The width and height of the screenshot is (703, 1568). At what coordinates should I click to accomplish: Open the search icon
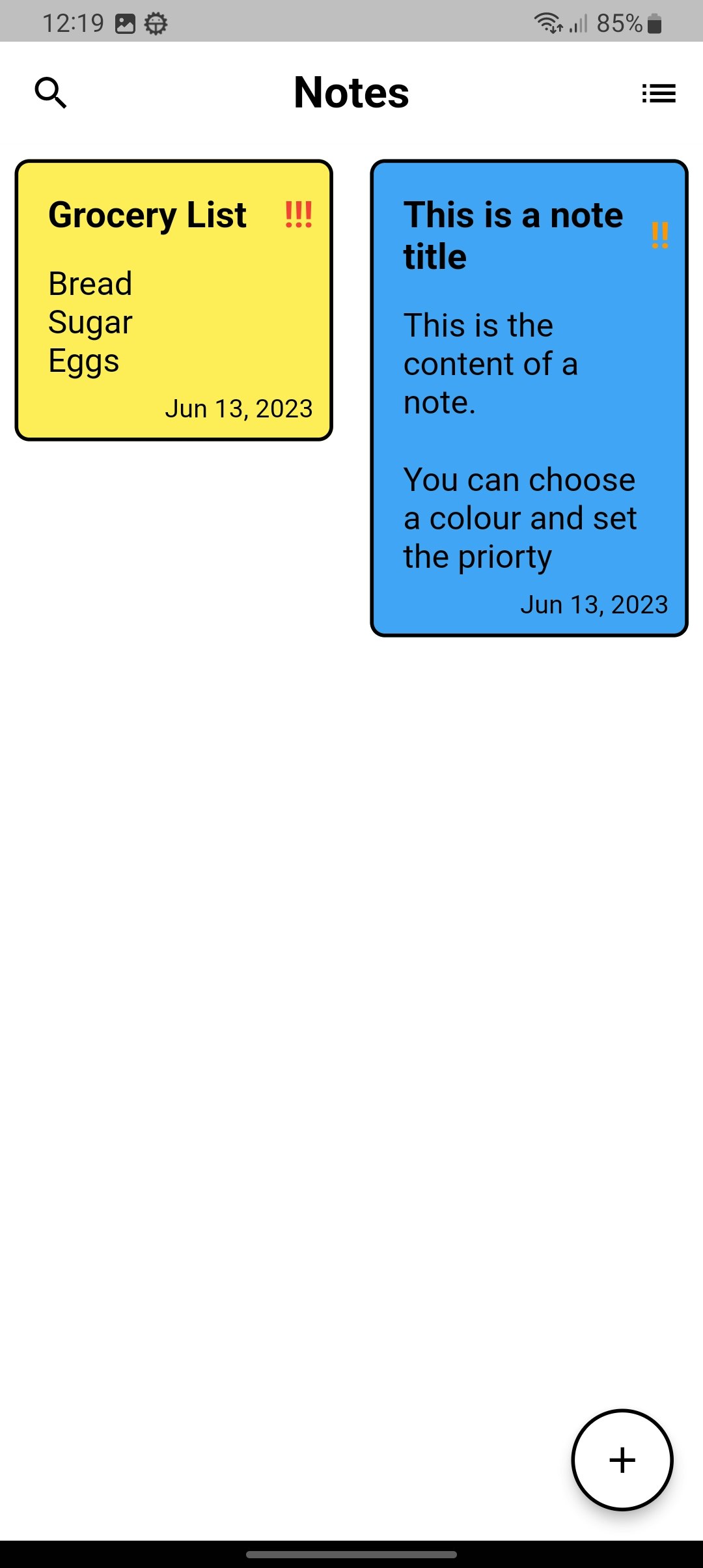point(51,92)
